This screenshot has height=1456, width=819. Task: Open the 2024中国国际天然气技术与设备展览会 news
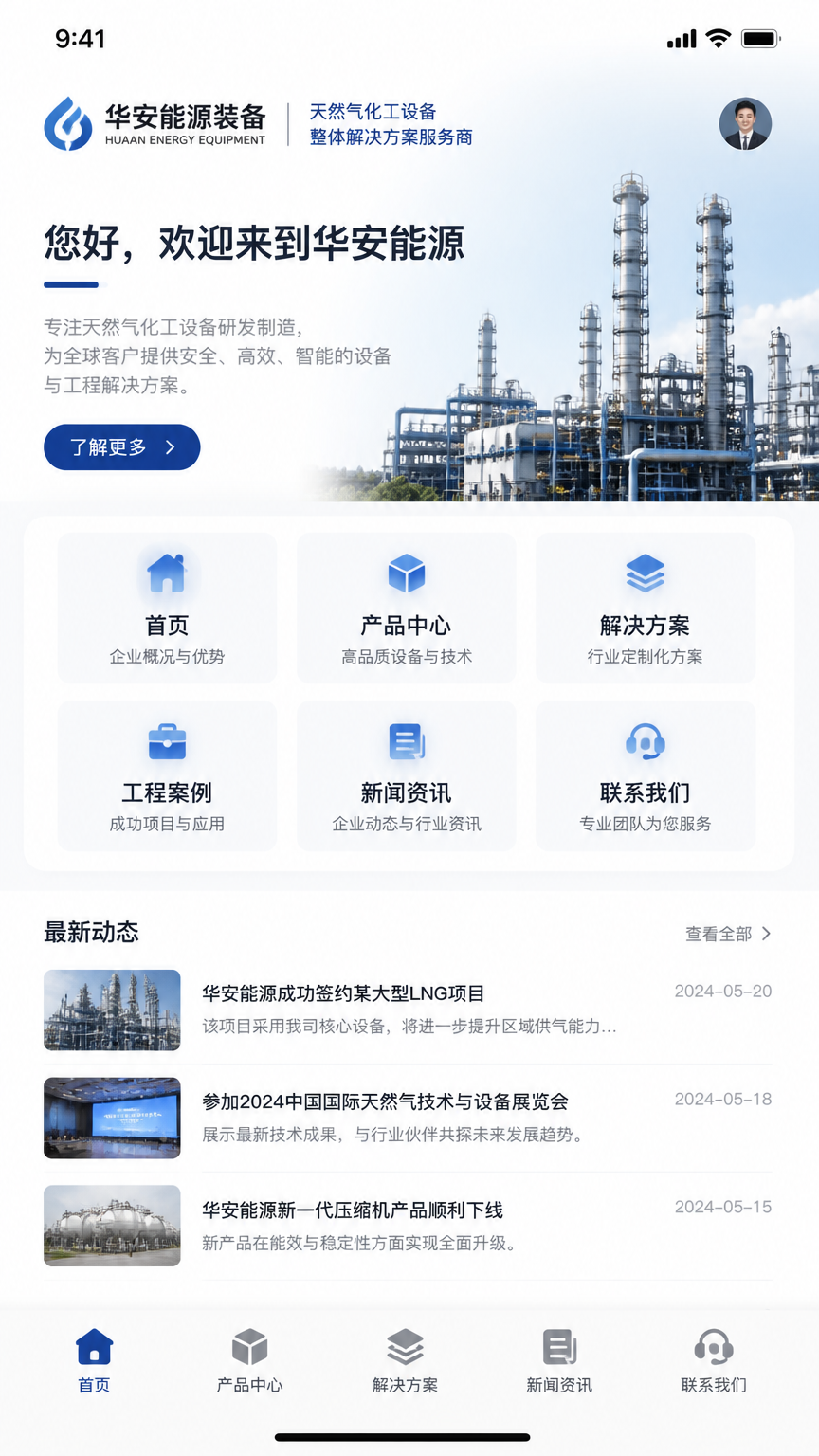(408, 1118)
